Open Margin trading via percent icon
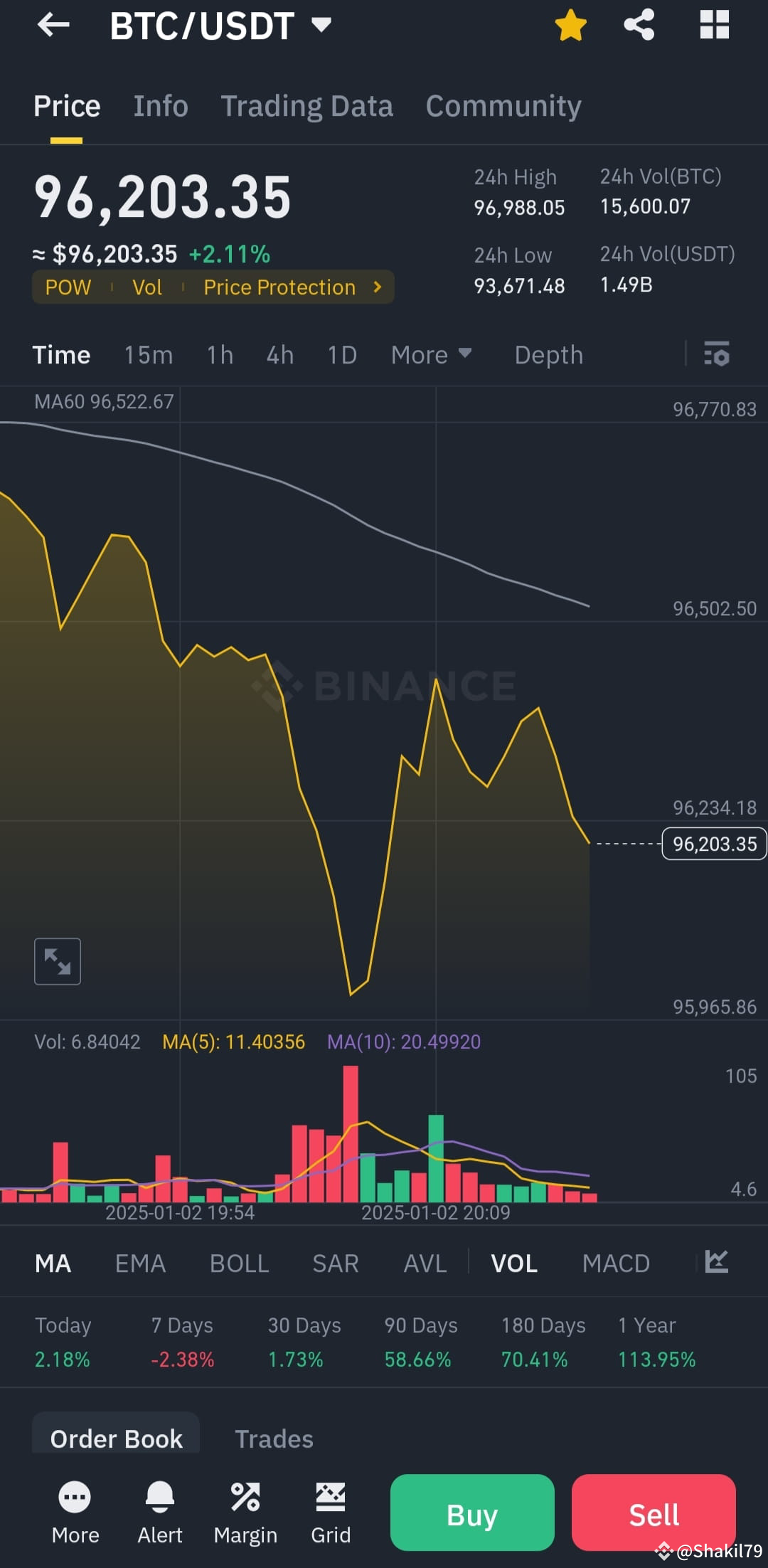This screenshot has height=1568, width=768. (245, 1495)
